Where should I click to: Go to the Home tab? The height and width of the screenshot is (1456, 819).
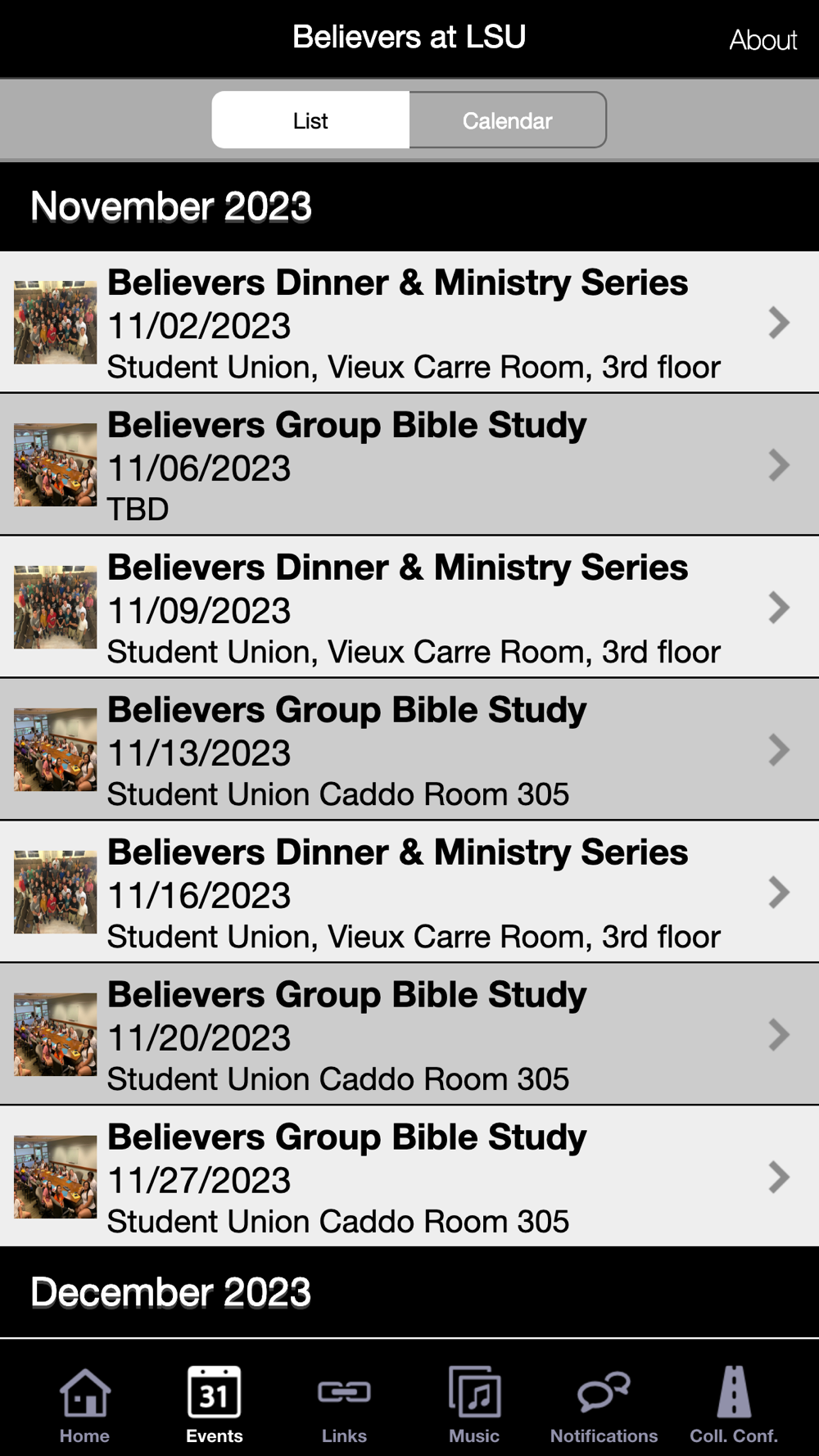click(84, 1404)
